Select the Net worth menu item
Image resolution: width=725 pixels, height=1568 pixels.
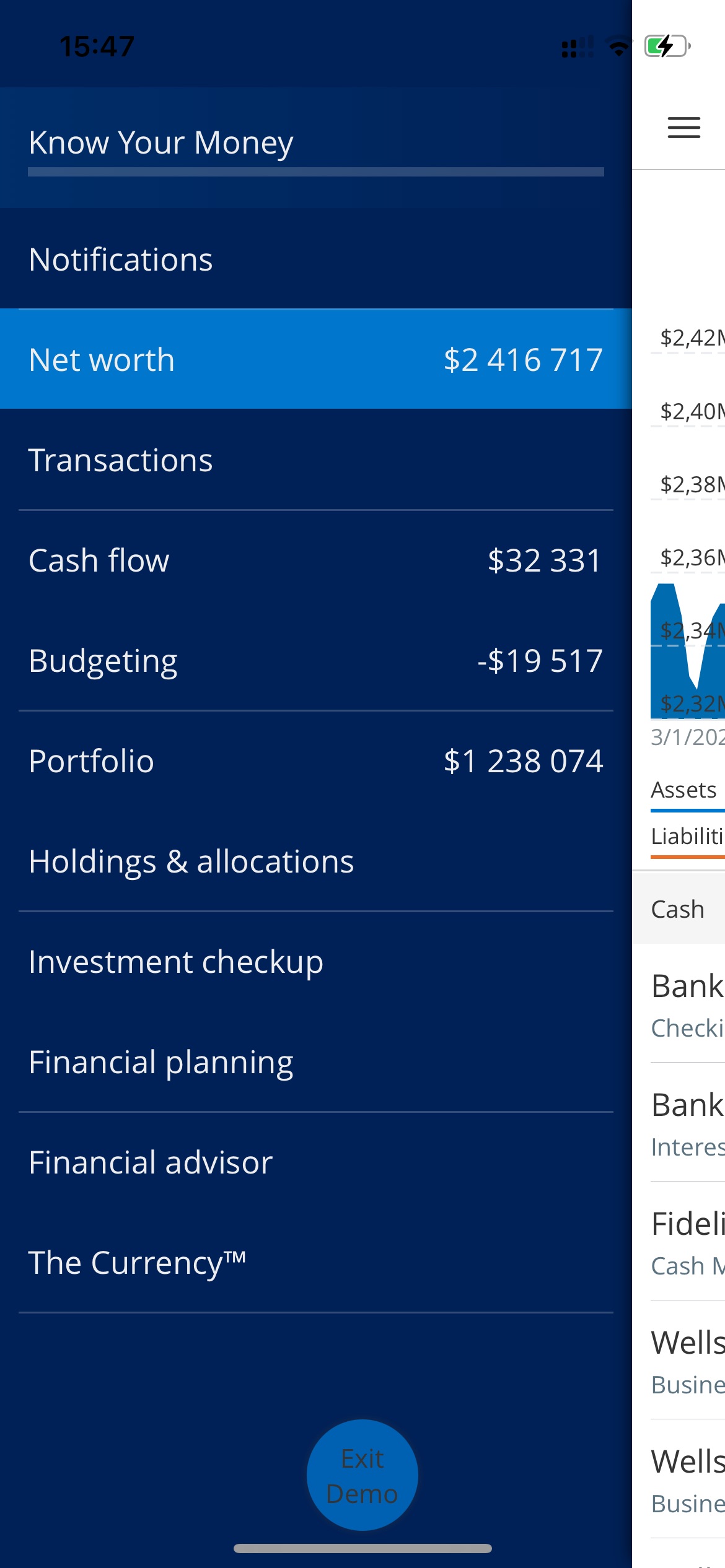[x=316, y=359]
